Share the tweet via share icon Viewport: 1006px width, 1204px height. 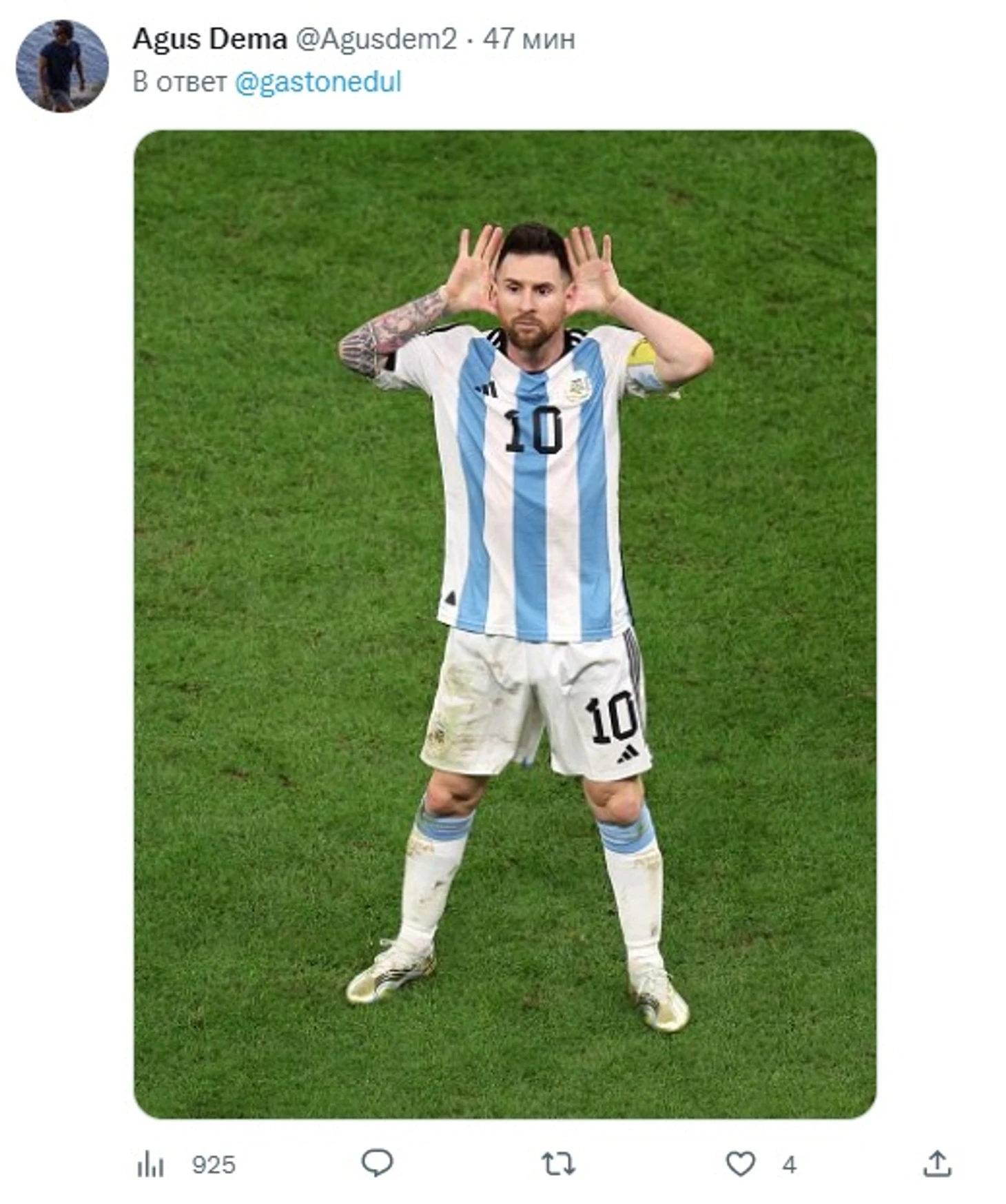coord(936,1164)
